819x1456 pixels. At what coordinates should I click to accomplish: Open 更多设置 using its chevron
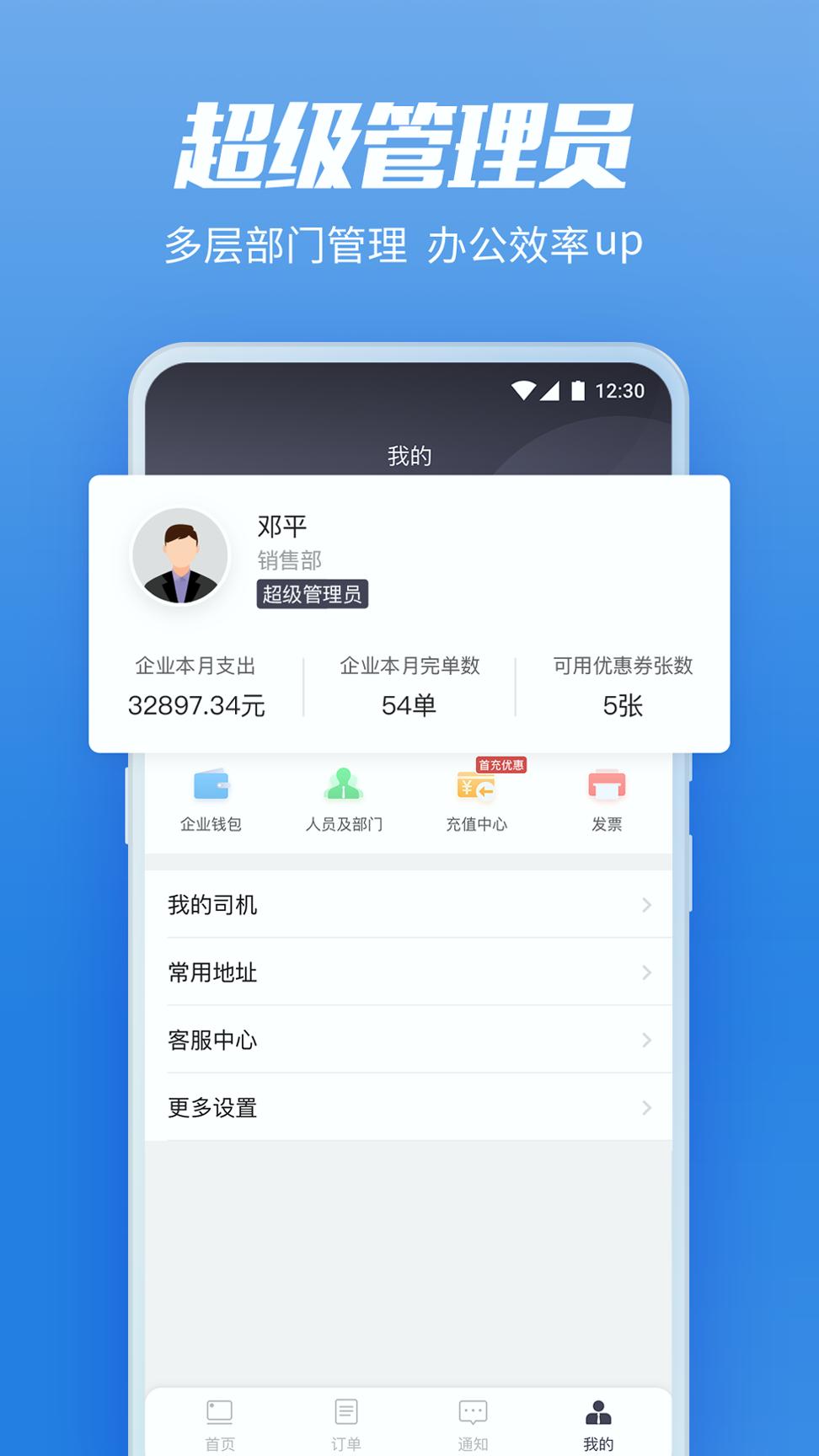645,1107
